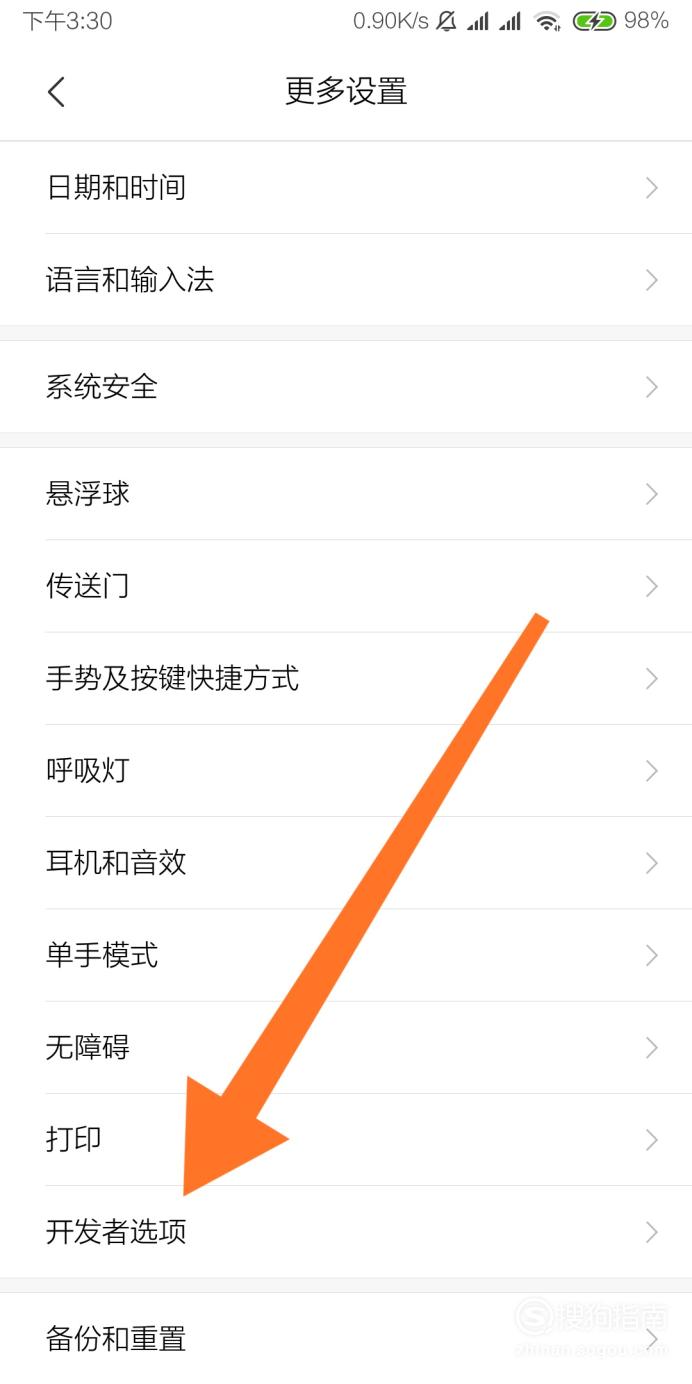Image resolution: width=692 pixels, height=1384 pixels.
Task: Open 悬浮球 settings
Action: [x=346, y=494]
